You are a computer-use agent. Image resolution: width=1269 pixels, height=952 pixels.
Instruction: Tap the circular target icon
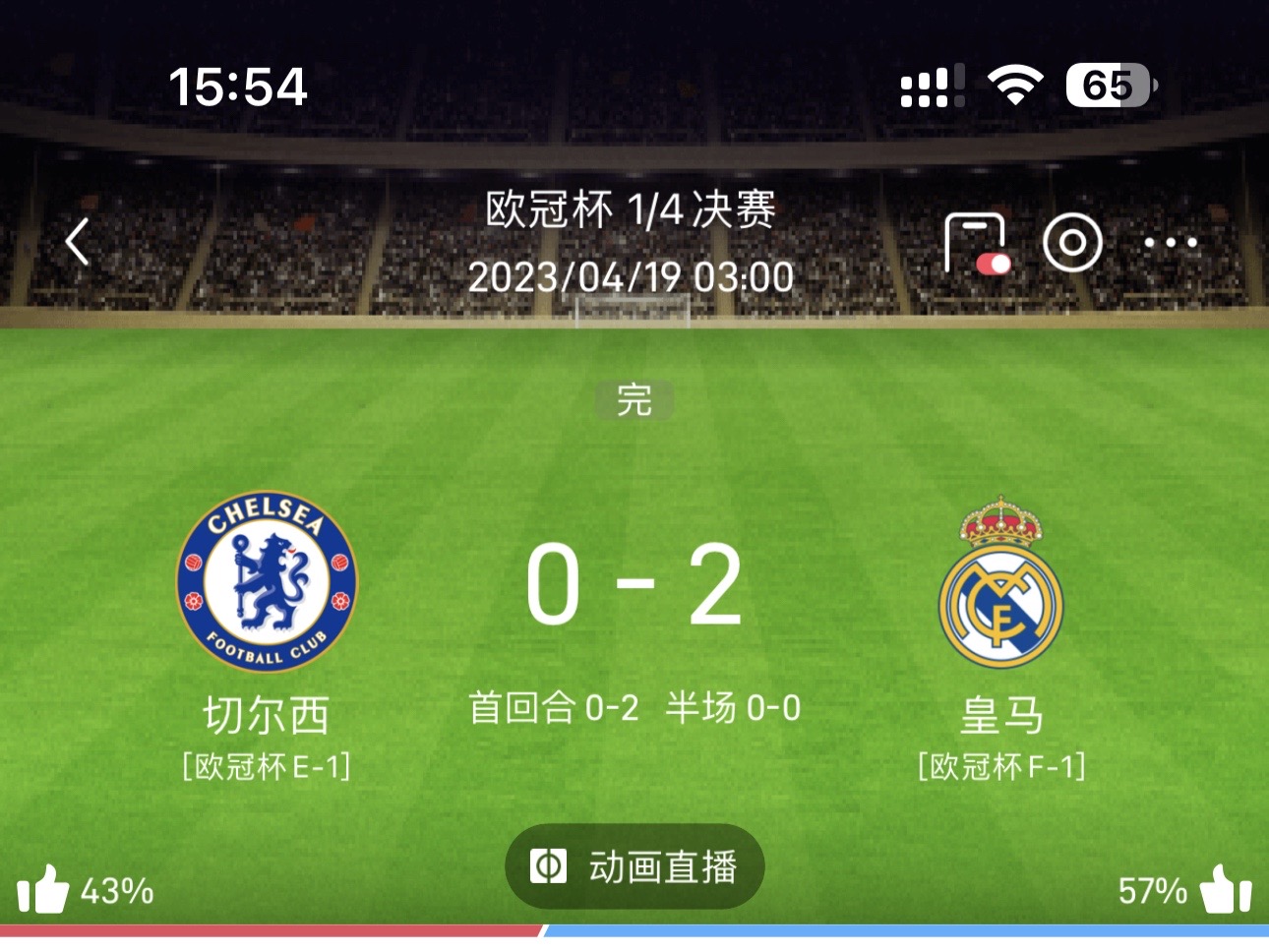tap(1072, 242)
